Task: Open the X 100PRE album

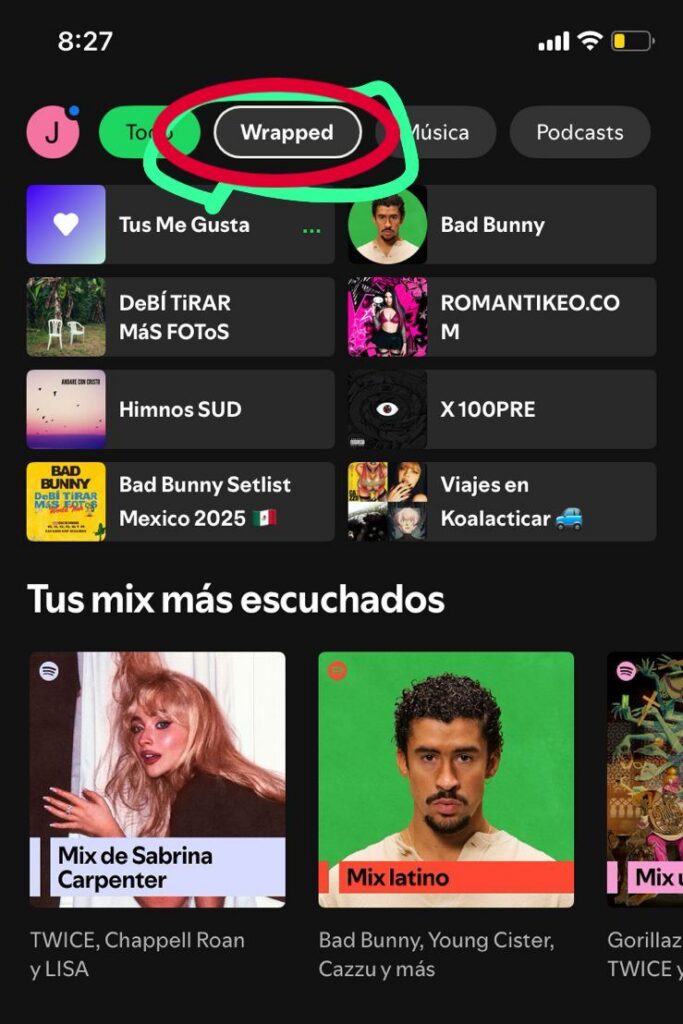Action: coord(502,409)
